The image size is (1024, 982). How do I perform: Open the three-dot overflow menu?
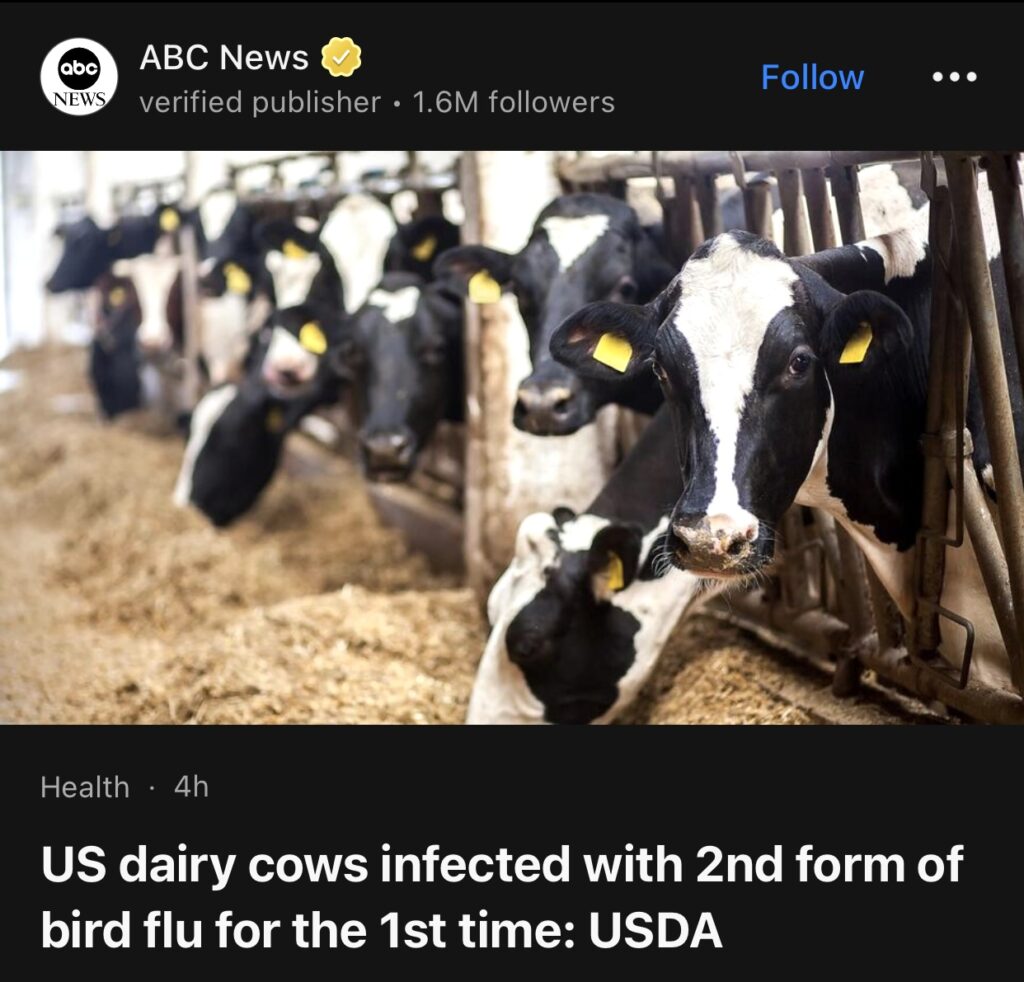pyautogui.click(x=954, y=77)
